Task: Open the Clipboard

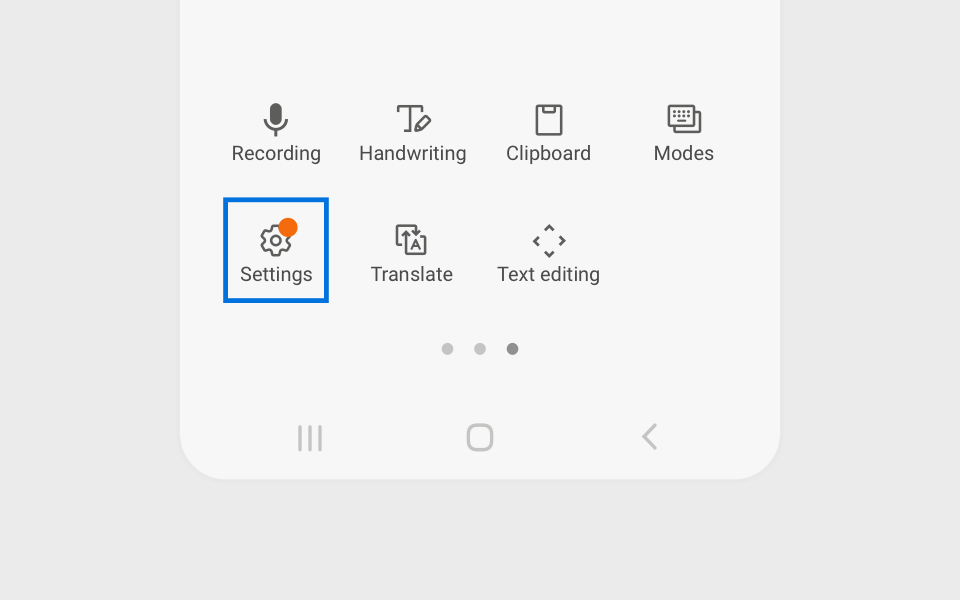Action: click(548, 132)
